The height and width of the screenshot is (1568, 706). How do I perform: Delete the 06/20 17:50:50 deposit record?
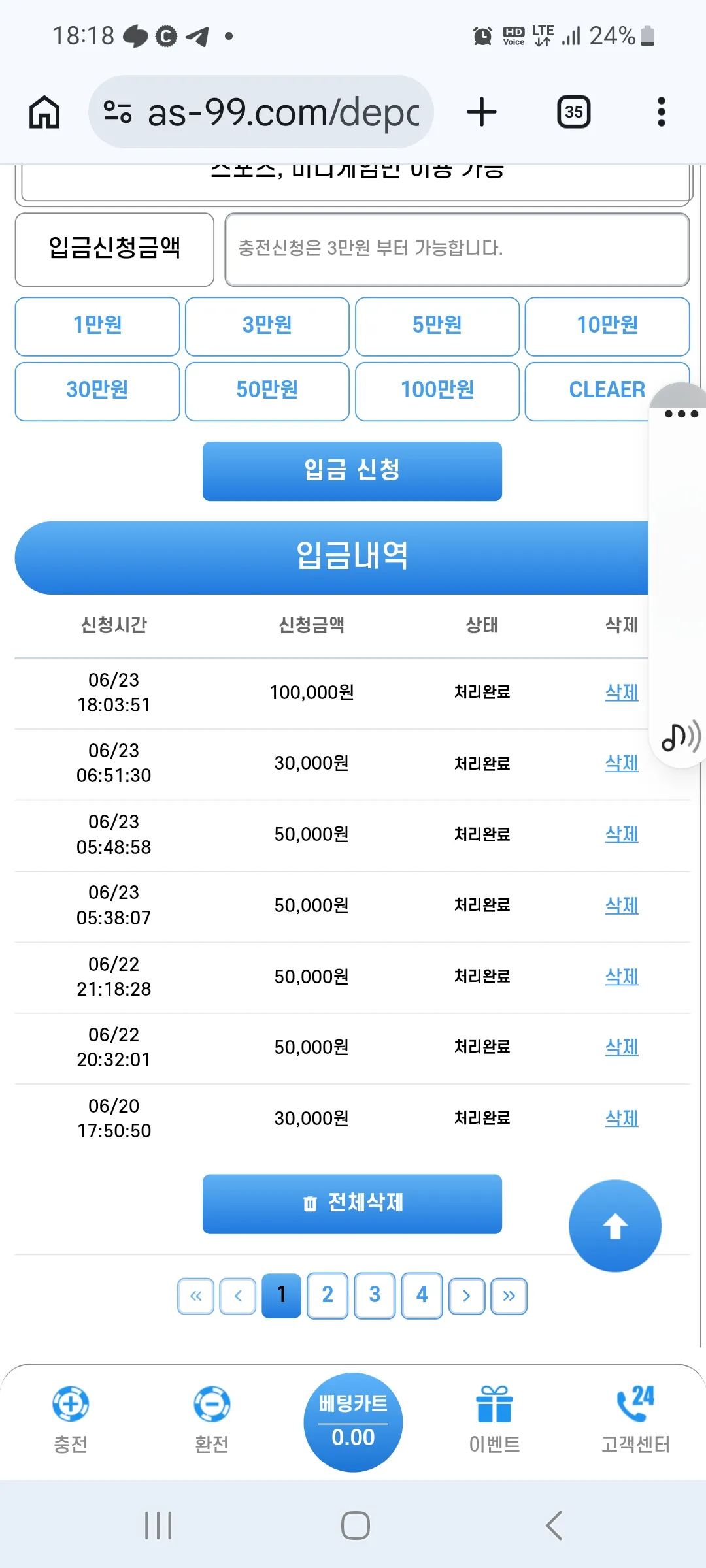[x=622, y=1119]
